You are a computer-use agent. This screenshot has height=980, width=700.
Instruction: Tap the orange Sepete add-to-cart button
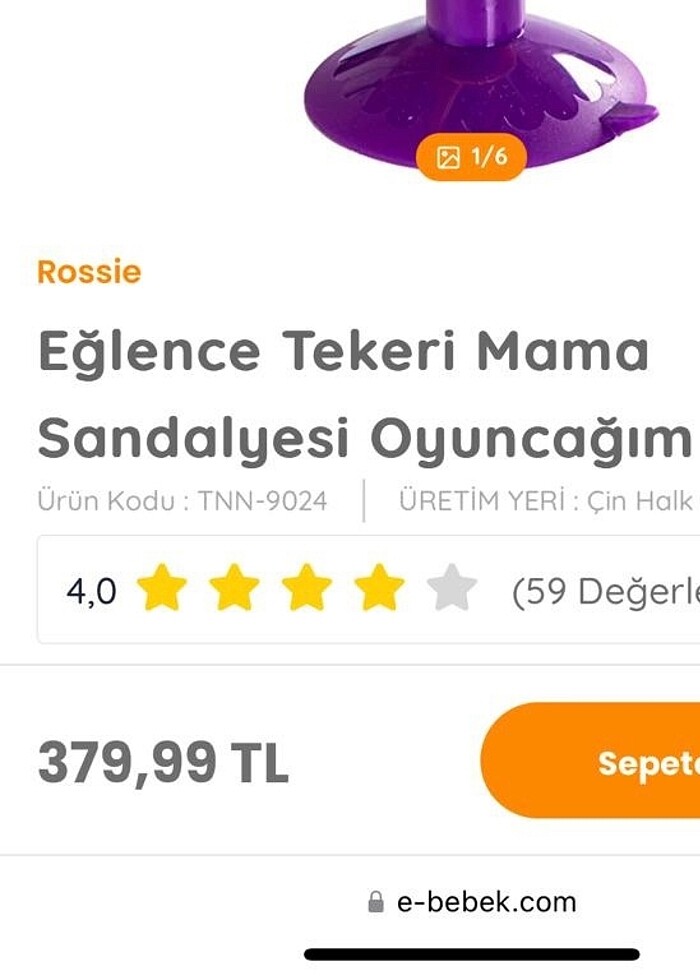(x=600, y=761)
